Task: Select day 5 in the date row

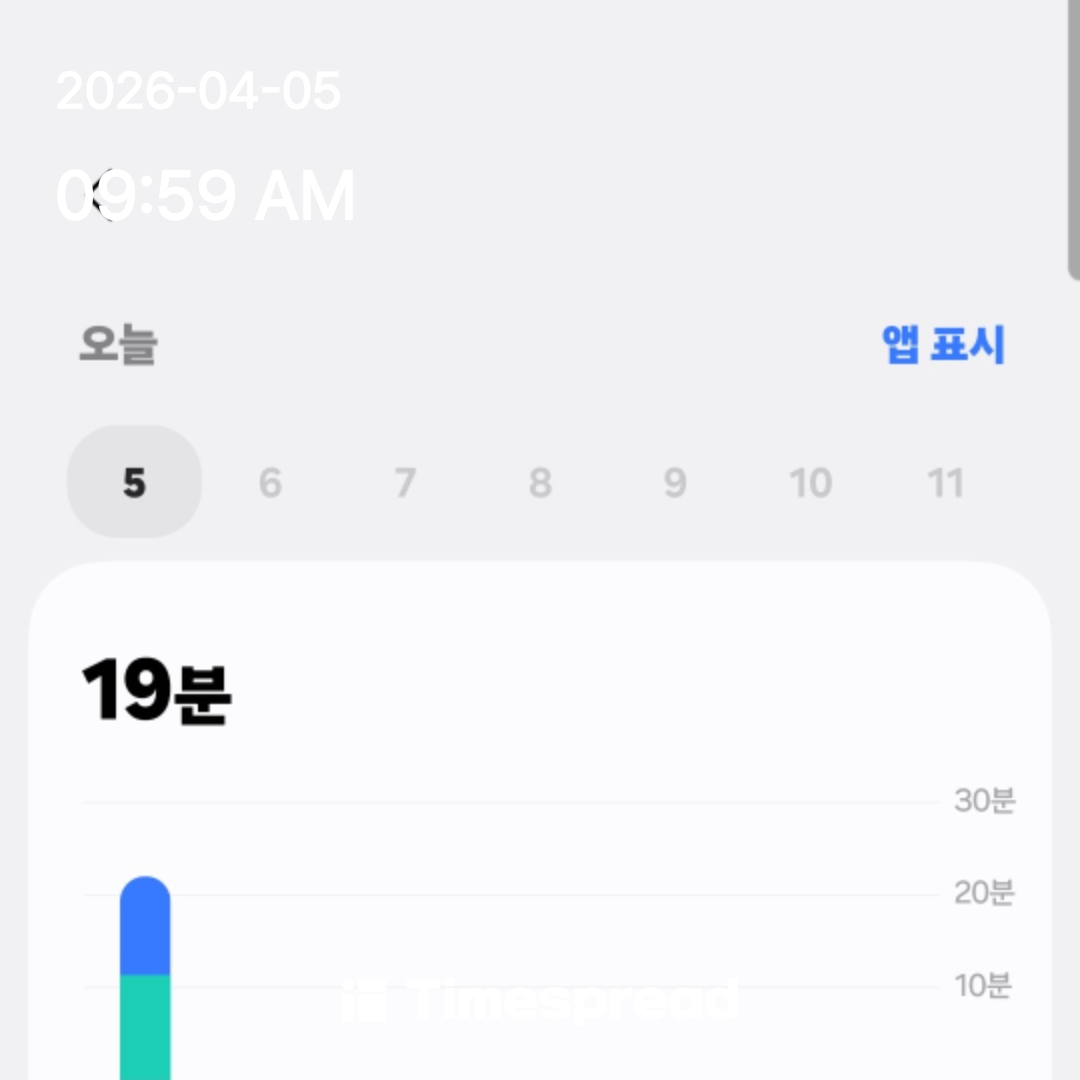Action: tap(134, 483)
